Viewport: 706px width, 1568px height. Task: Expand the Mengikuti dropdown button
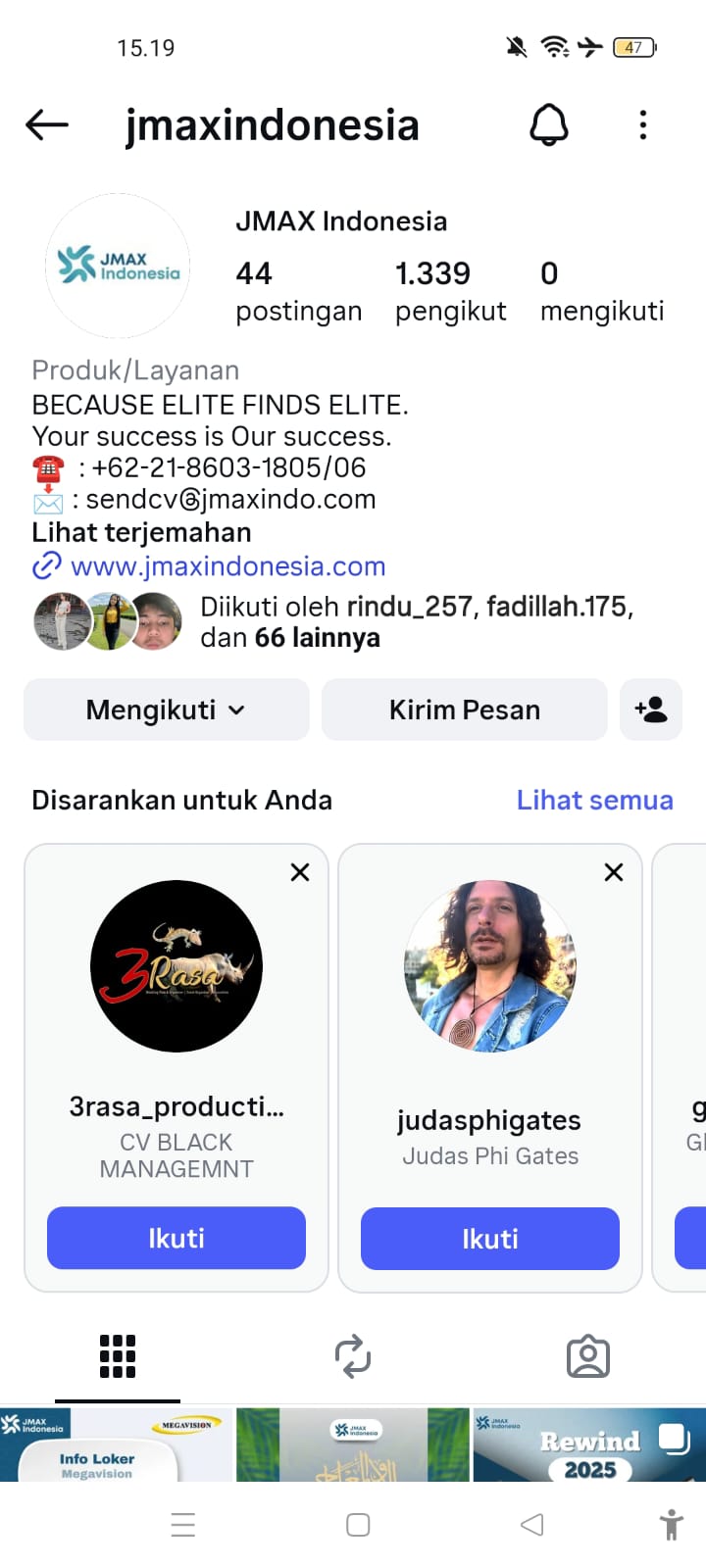(x=166, y=710)
